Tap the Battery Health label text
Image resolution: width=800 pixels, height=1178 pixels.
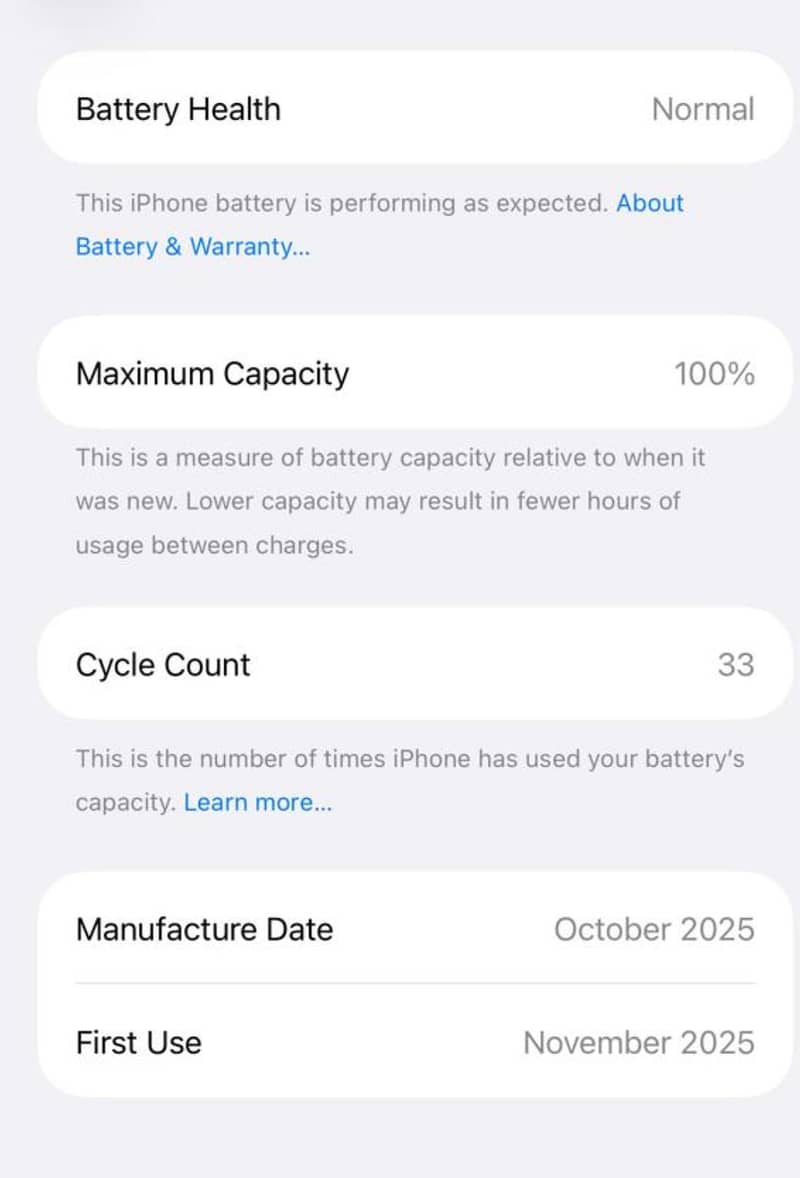177,108
